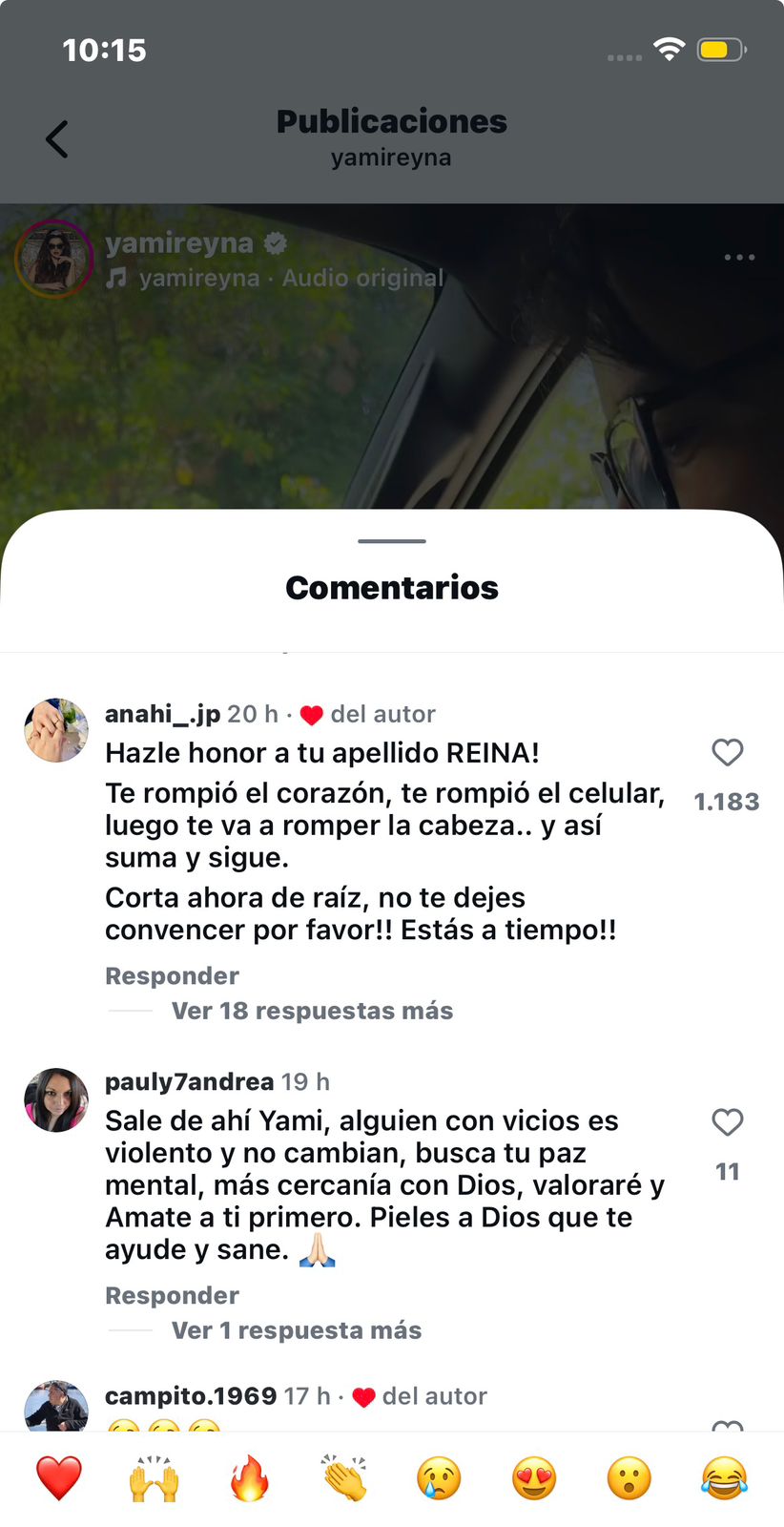
Task: Insert the red heart emoji
Action: (x=59, y=1478)
